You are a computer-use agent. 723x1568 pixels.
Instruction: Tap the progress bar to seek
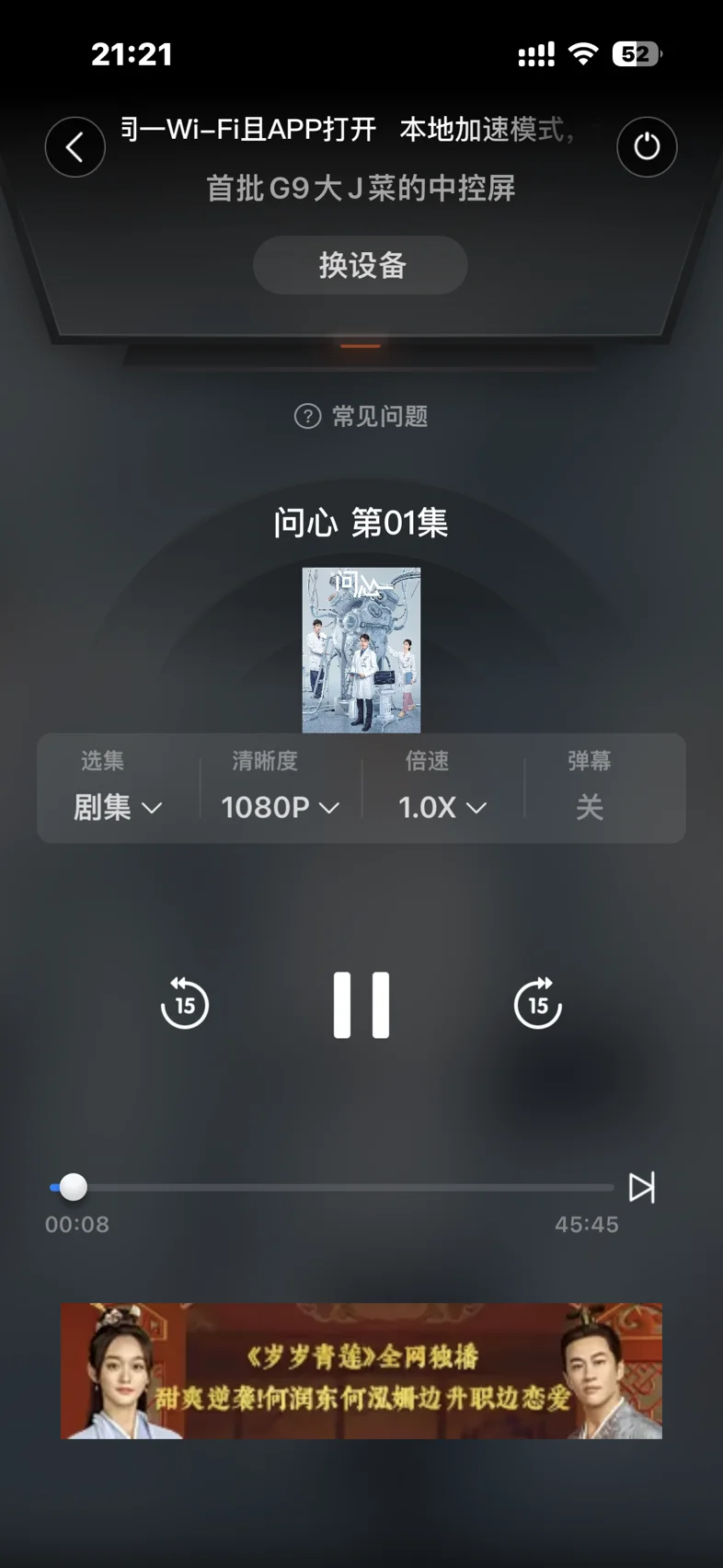332,1187
